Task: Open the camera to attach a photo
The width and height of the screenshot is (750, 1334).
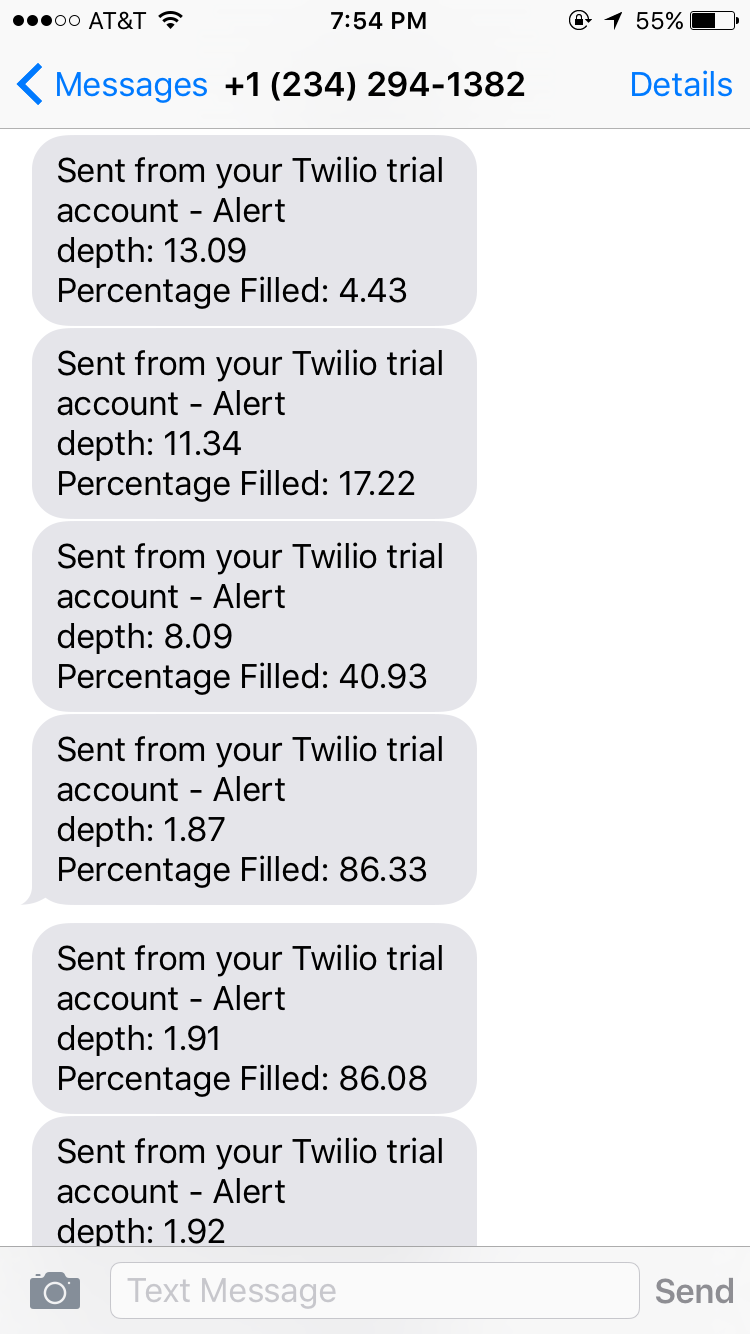Action: [55, 1291]
